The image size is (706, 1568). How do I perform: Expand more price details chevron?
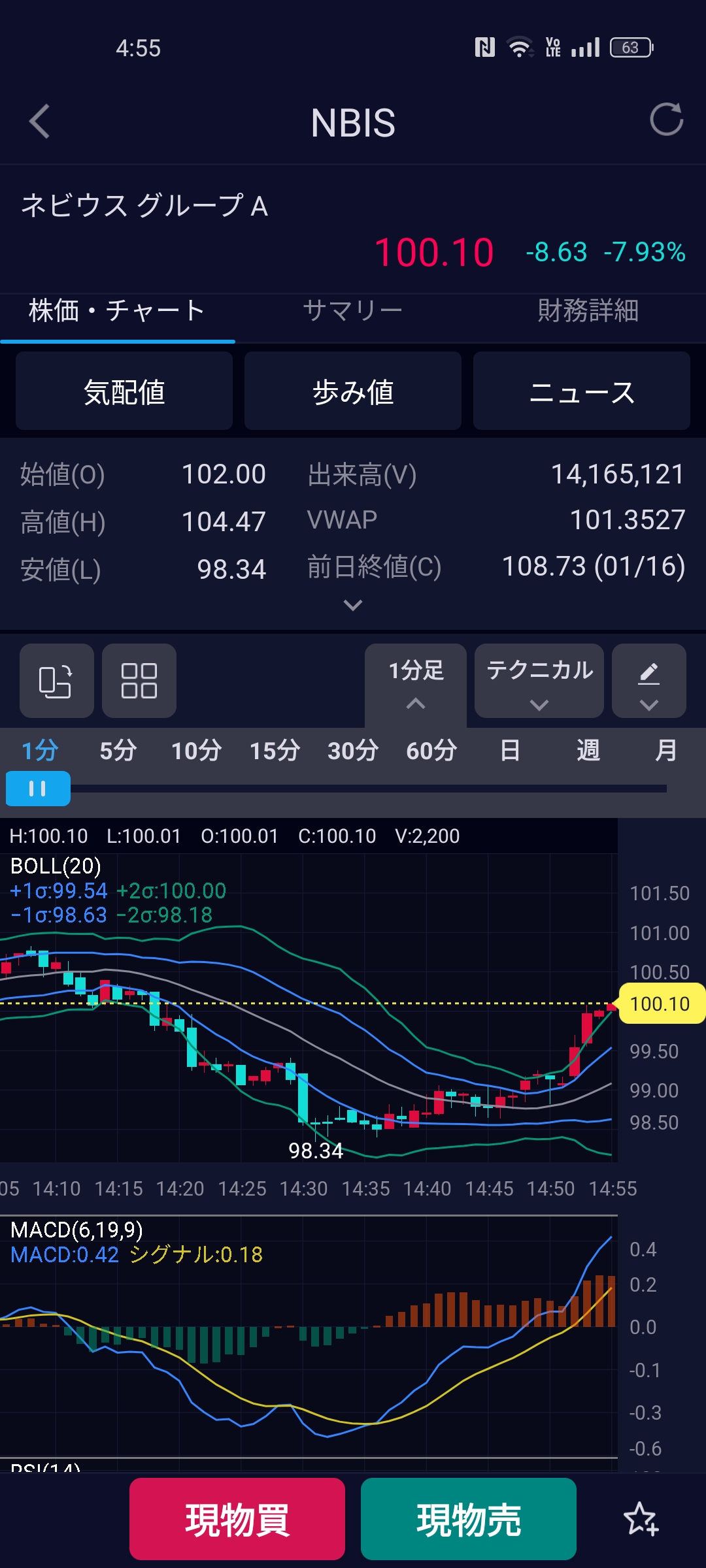[x=353, y=606]
